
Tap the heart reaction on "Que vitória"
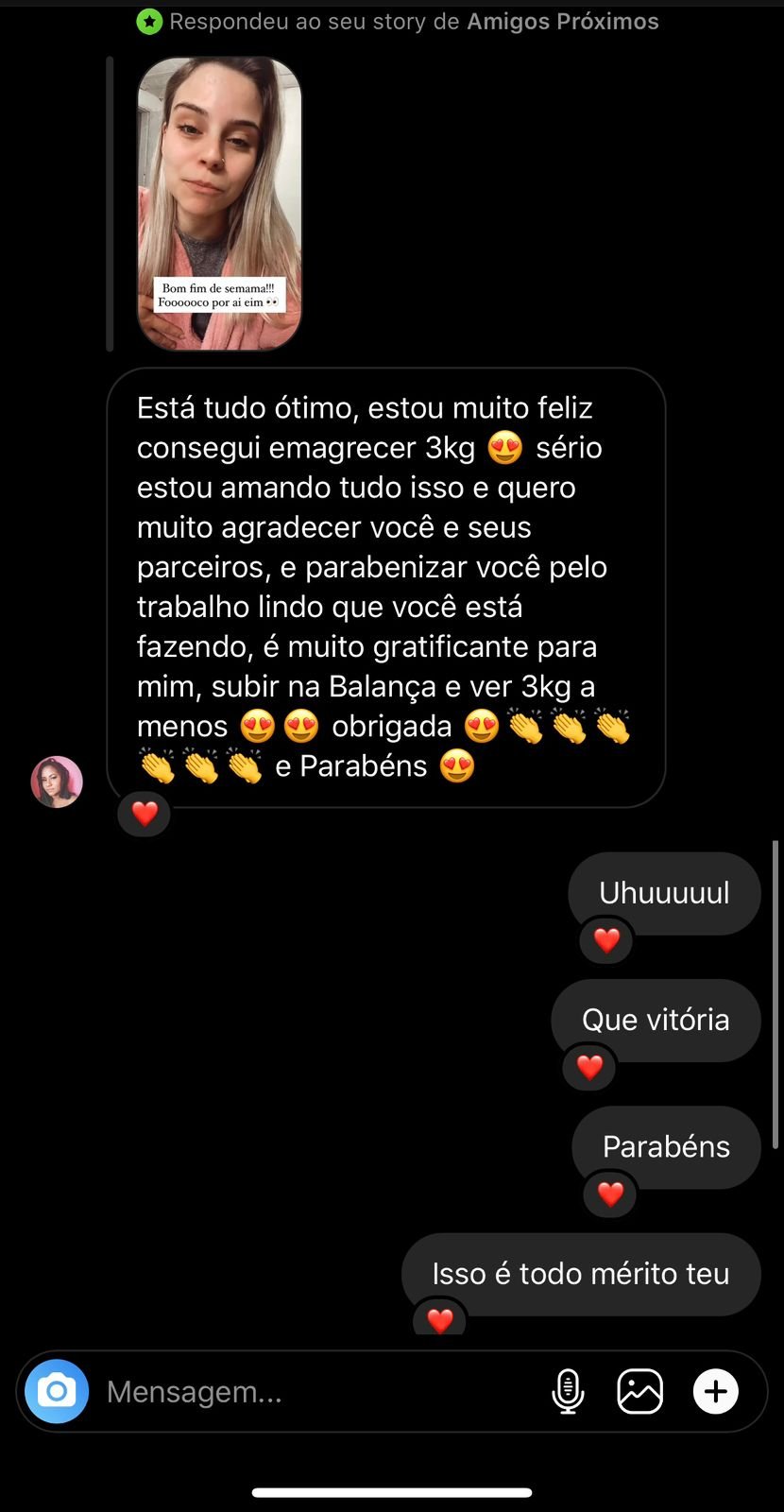pos(589,1067)
